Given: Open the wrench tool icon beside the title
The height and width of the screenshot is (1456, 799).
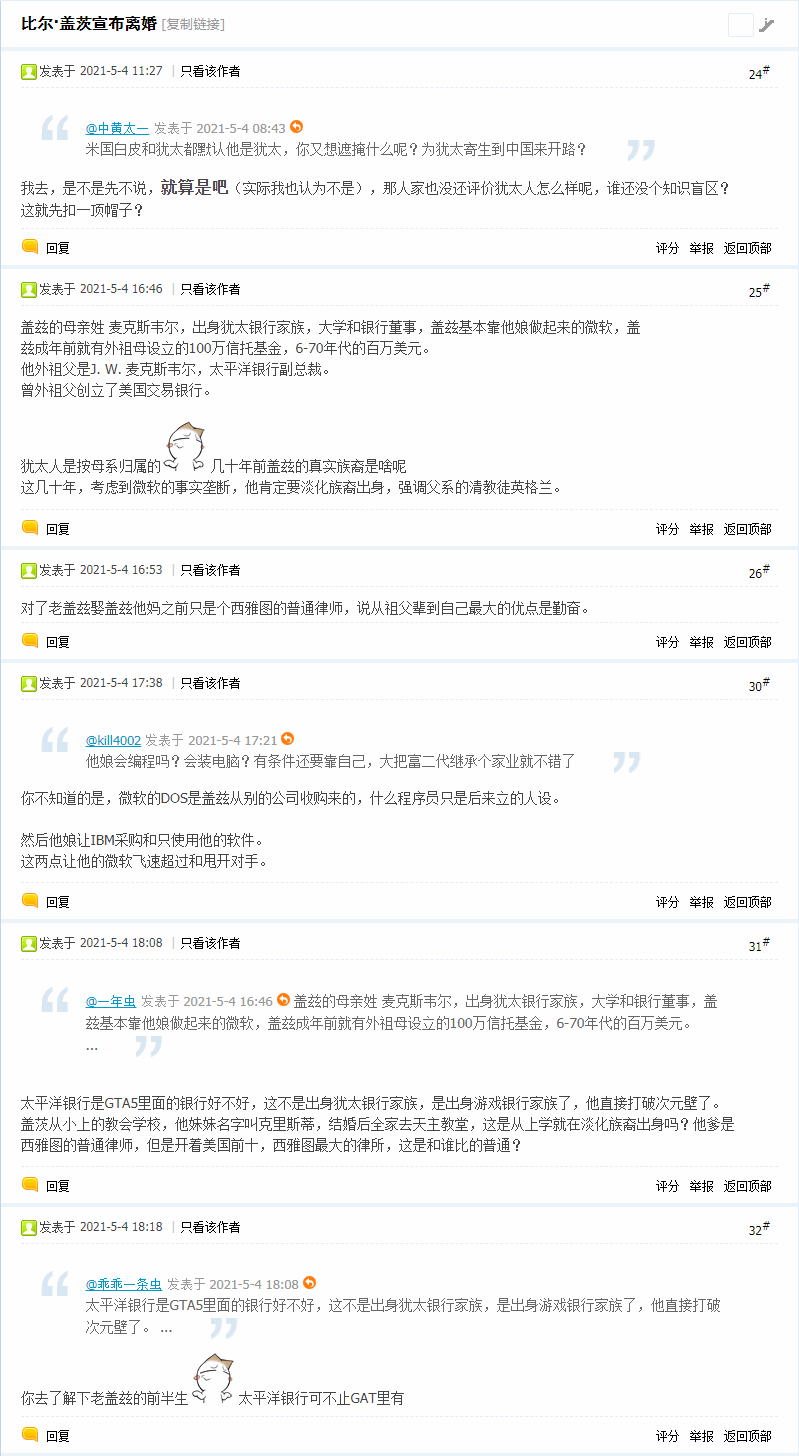Looking at the screenshot, I should pyautogui.click(x=767, y=26).
